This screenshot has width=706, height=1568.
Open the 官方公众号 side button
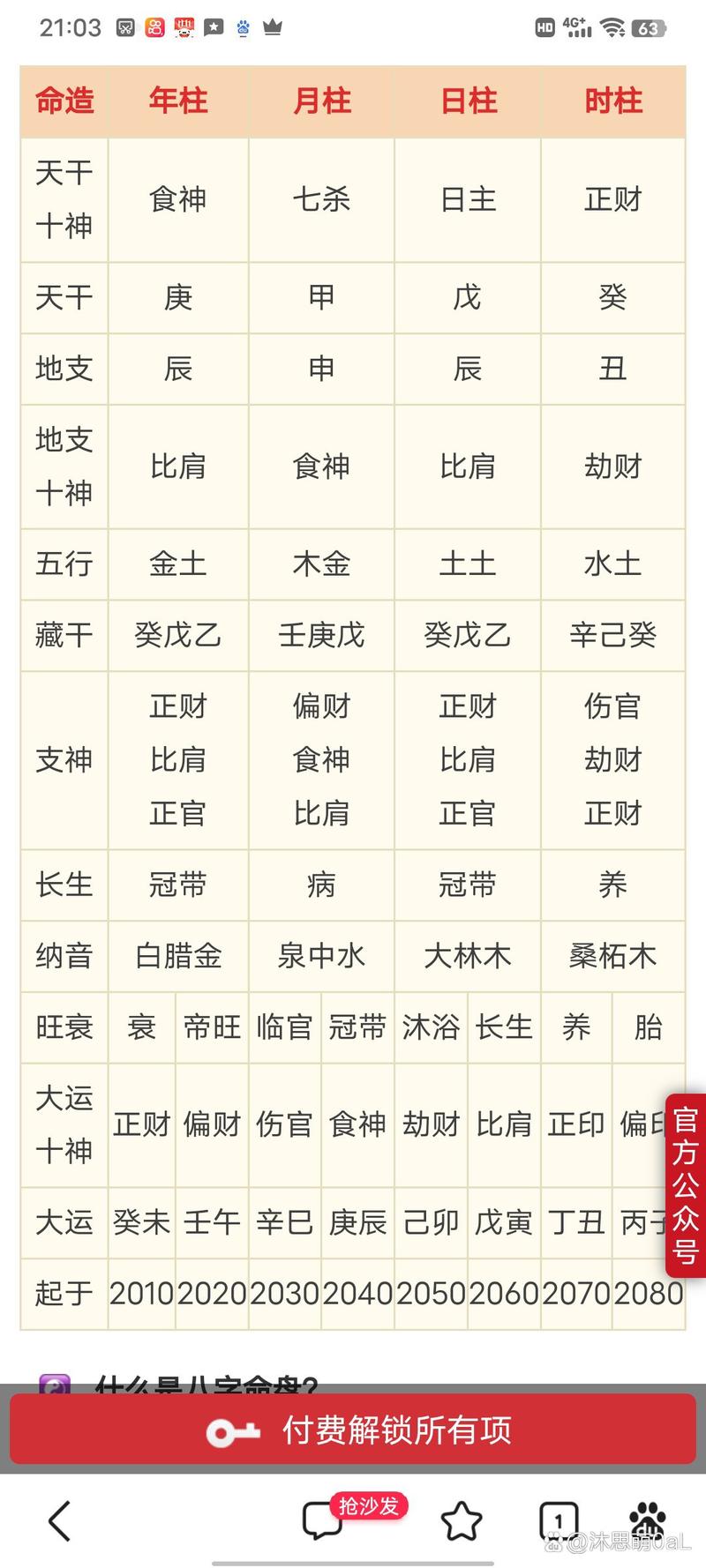[686, 1185]
